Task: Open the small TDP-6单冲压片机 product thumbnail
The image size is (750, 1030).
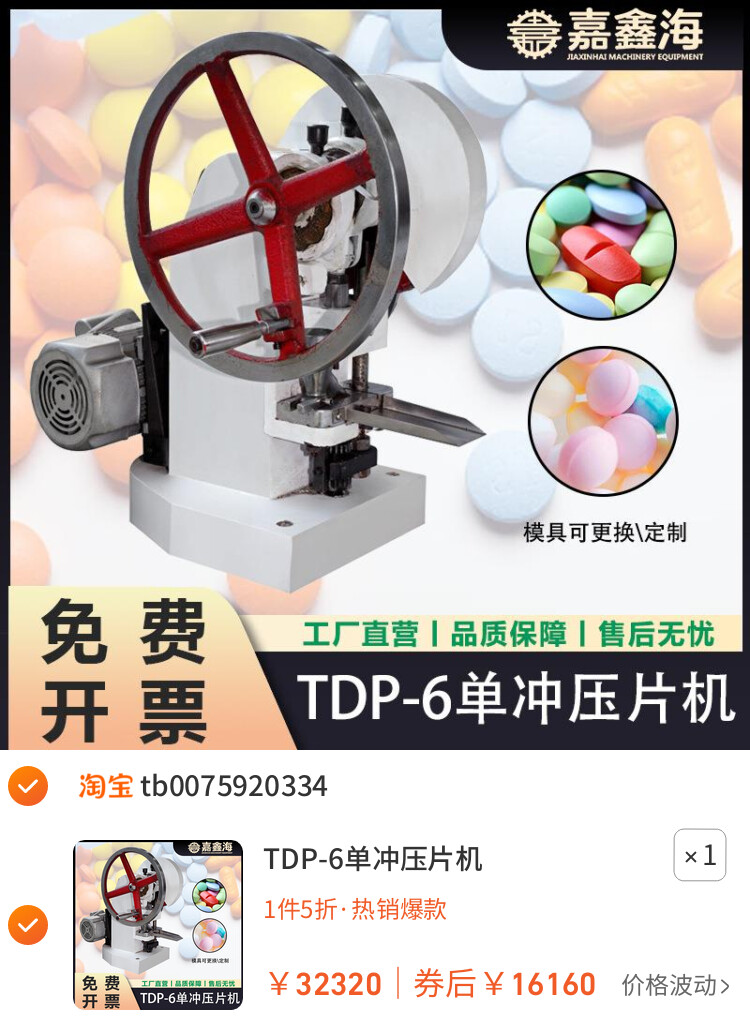Action: pyautogui.click(x=158, y=925)
